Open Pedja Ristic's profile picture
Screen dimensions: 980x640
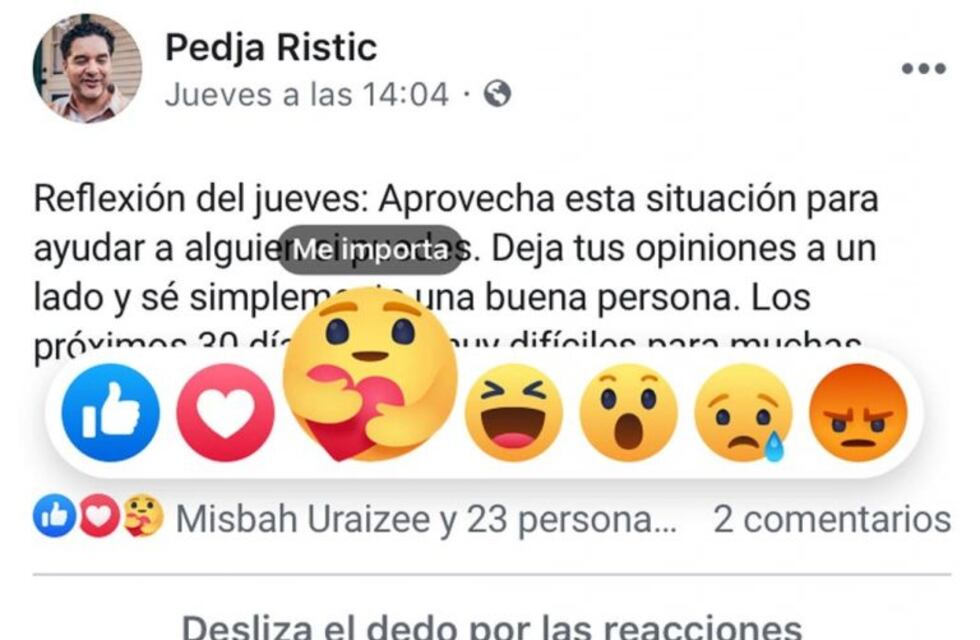pos(87,68)
